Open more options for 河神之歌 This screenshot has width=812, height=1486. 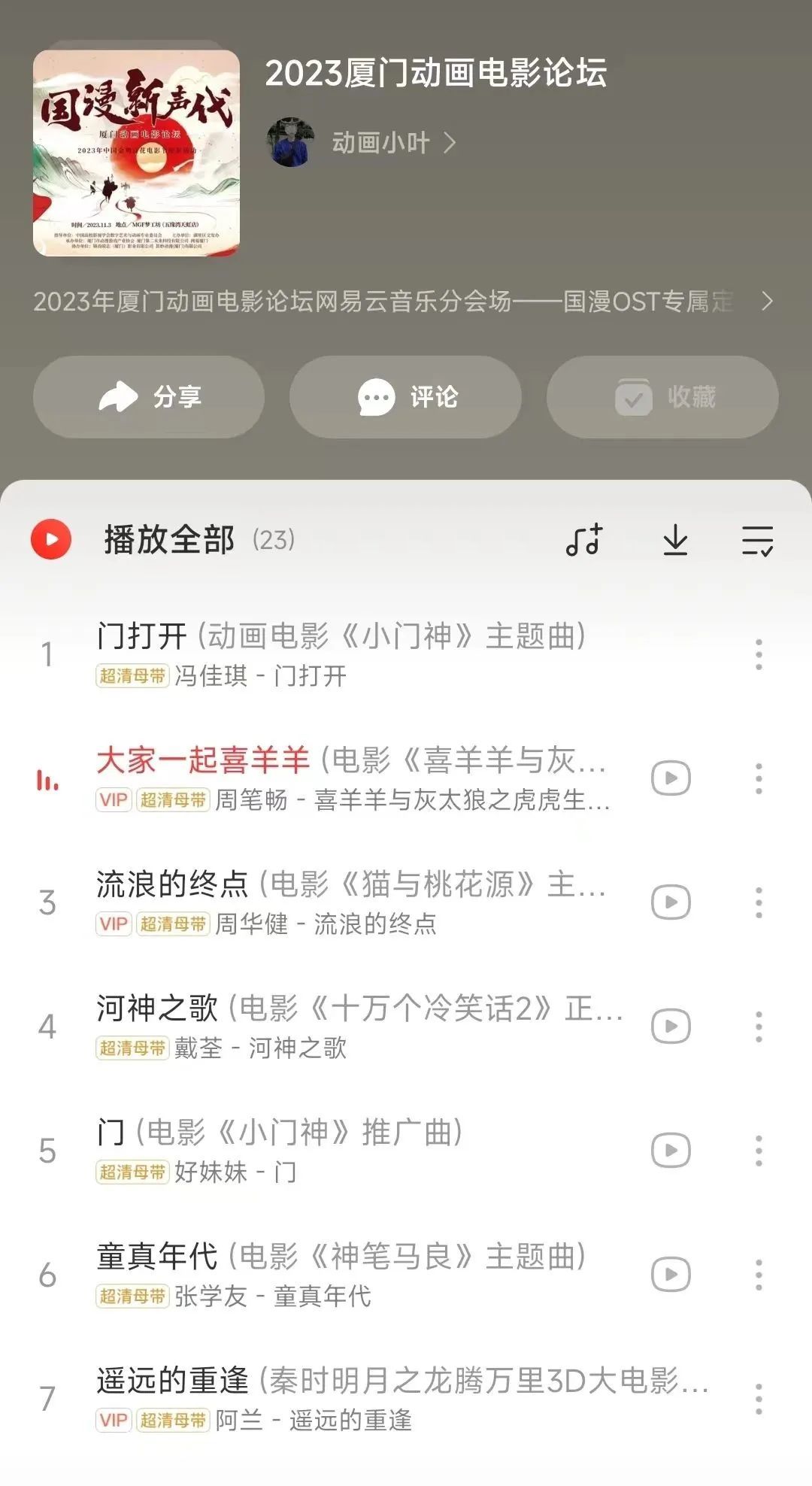pos(759,1027)
